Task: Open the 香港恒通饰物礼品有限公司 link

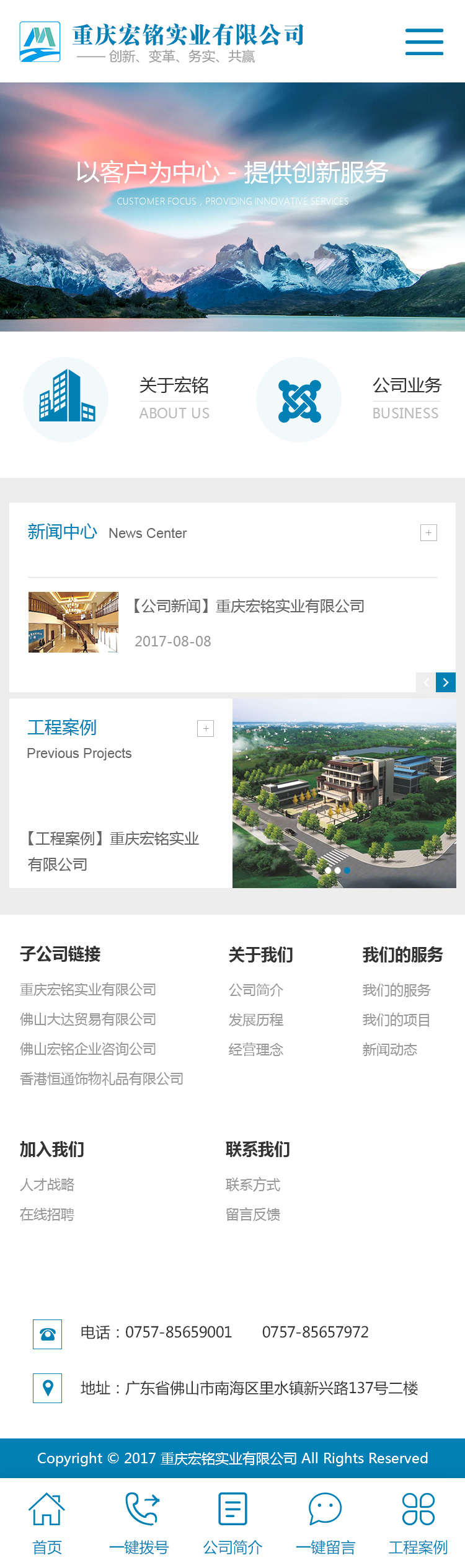Action: tap(102, 1079)
